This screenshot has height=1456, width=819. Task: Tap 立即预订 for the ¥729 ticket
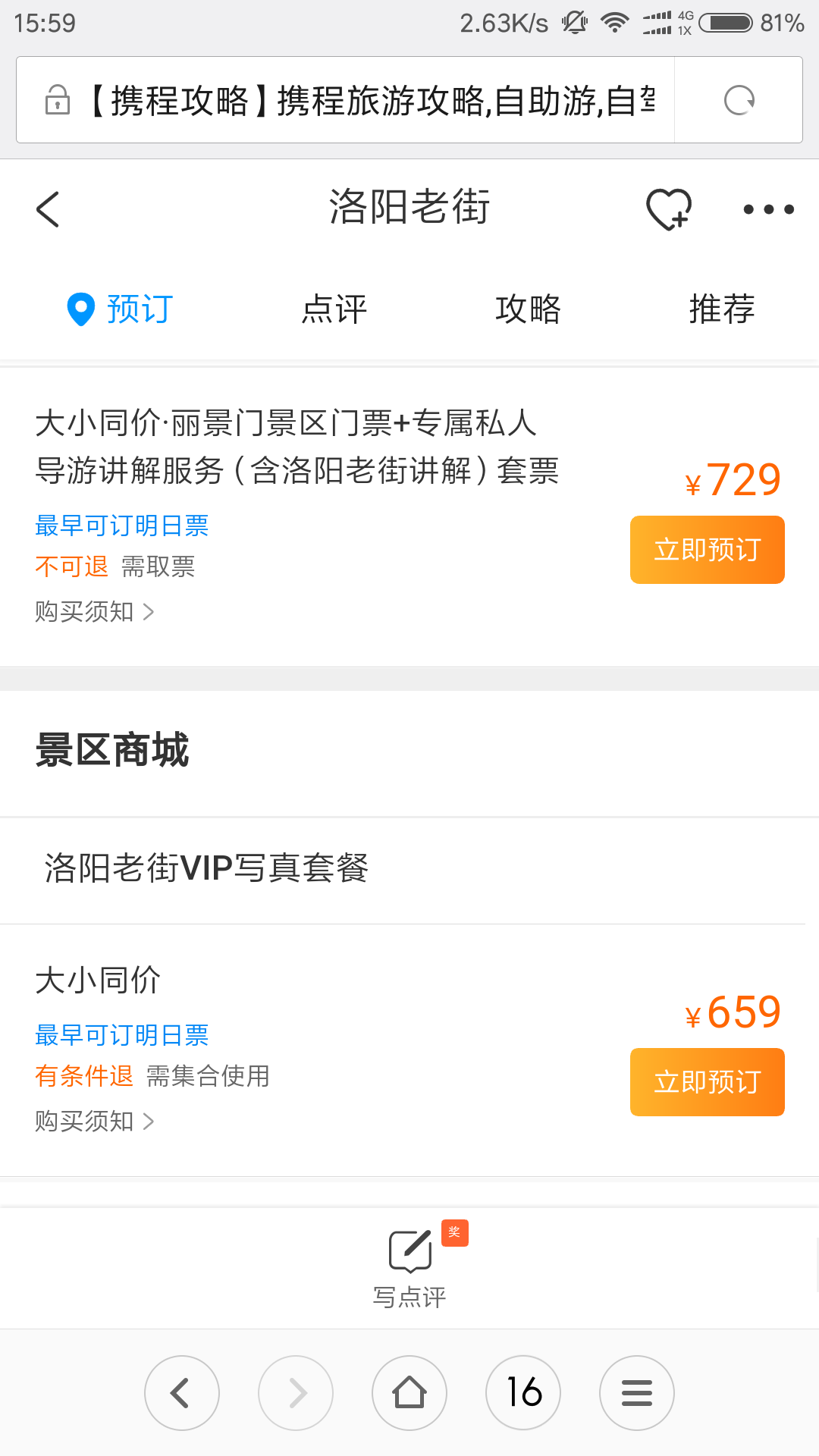[707, 550]
